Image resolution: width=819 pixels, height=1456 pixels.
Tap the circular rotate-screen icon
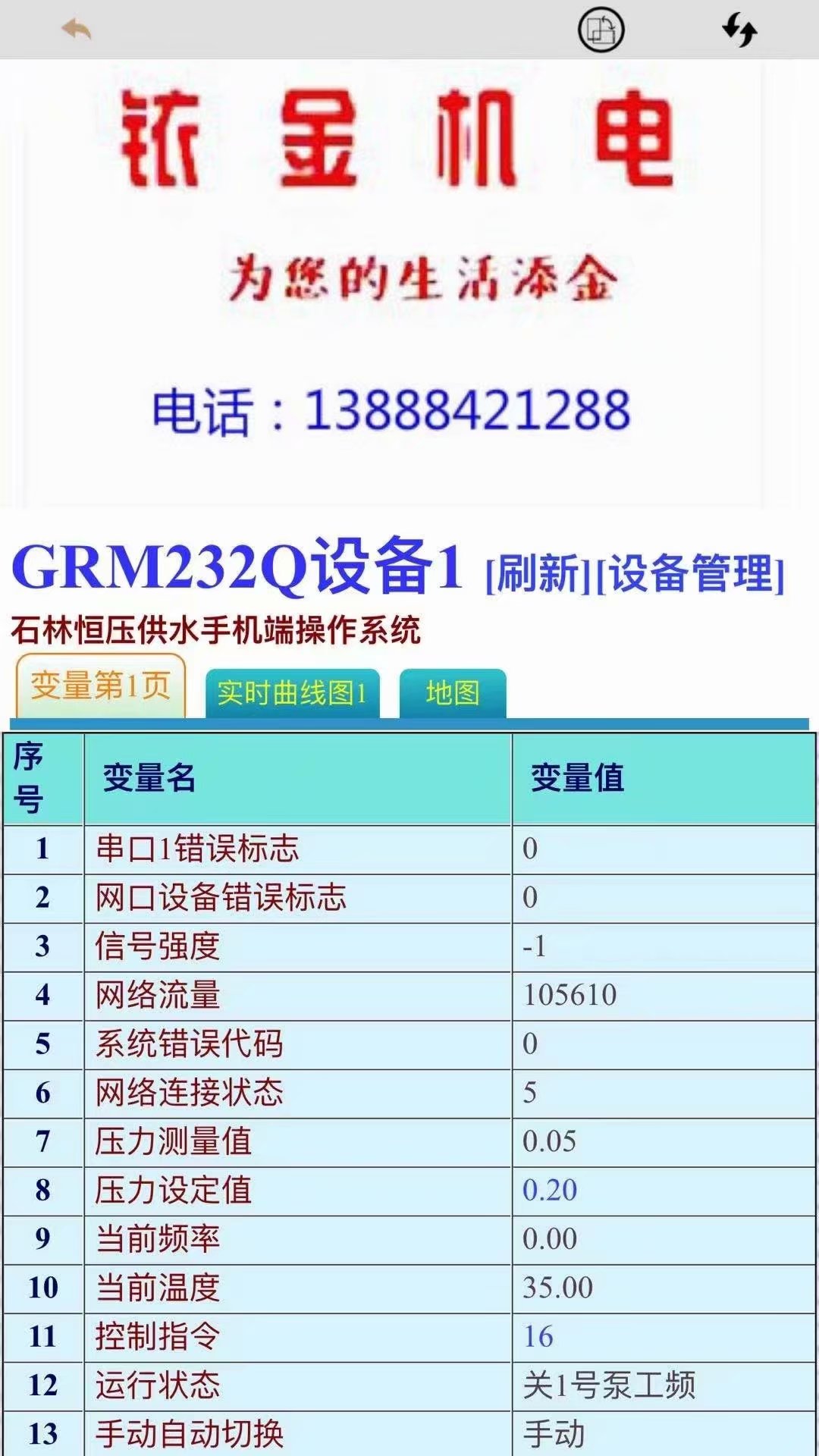(601, 30)
